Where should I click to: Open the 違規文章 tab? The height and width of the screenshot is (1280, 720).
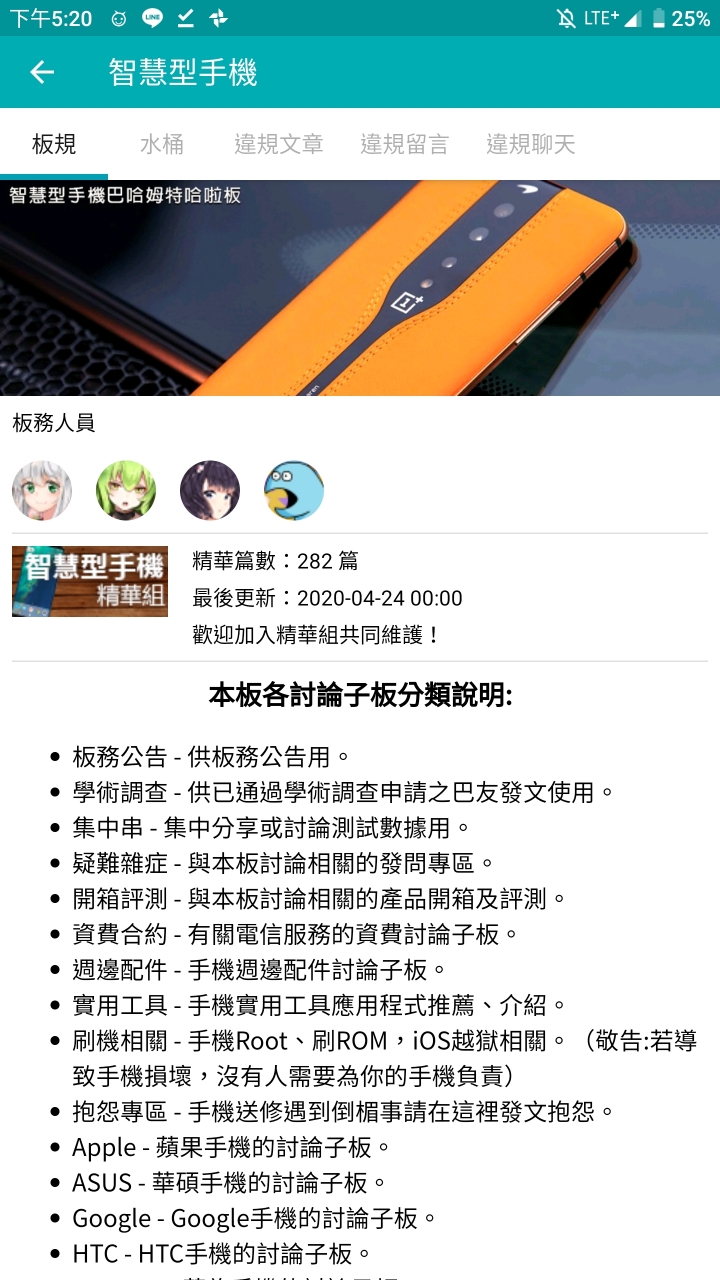coord(279,144)
